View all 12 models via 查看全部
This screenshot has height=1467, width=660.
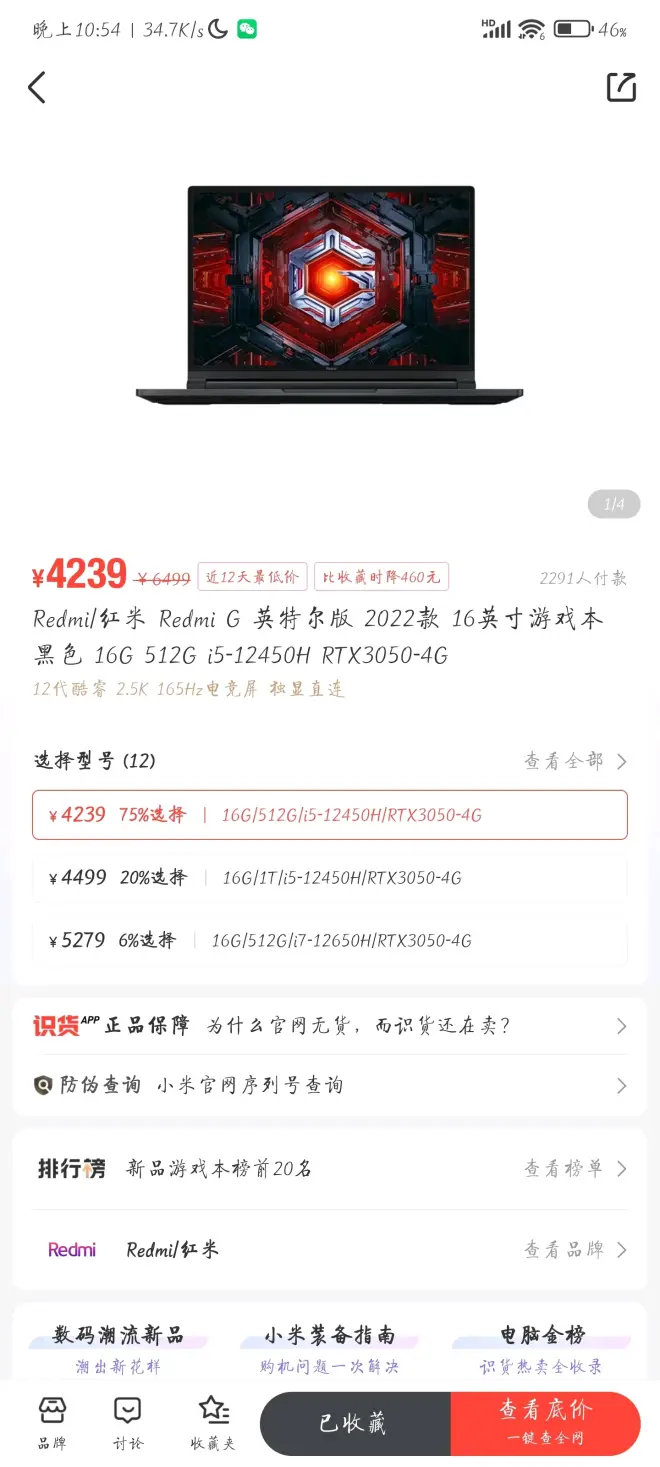click(x=575, y=762)
